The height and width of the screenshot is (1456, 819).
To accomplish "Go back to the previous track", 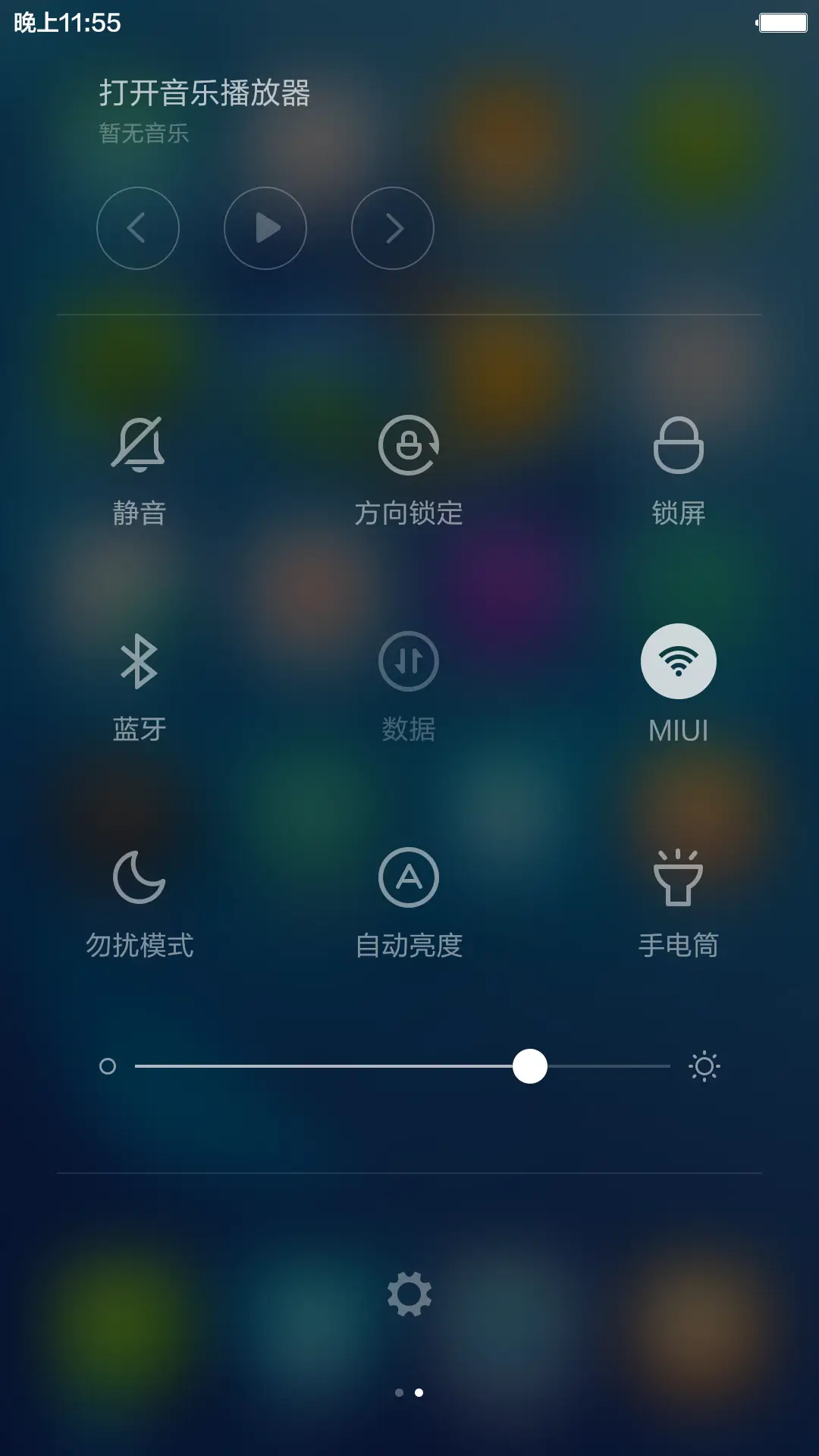I will point(138,227).
